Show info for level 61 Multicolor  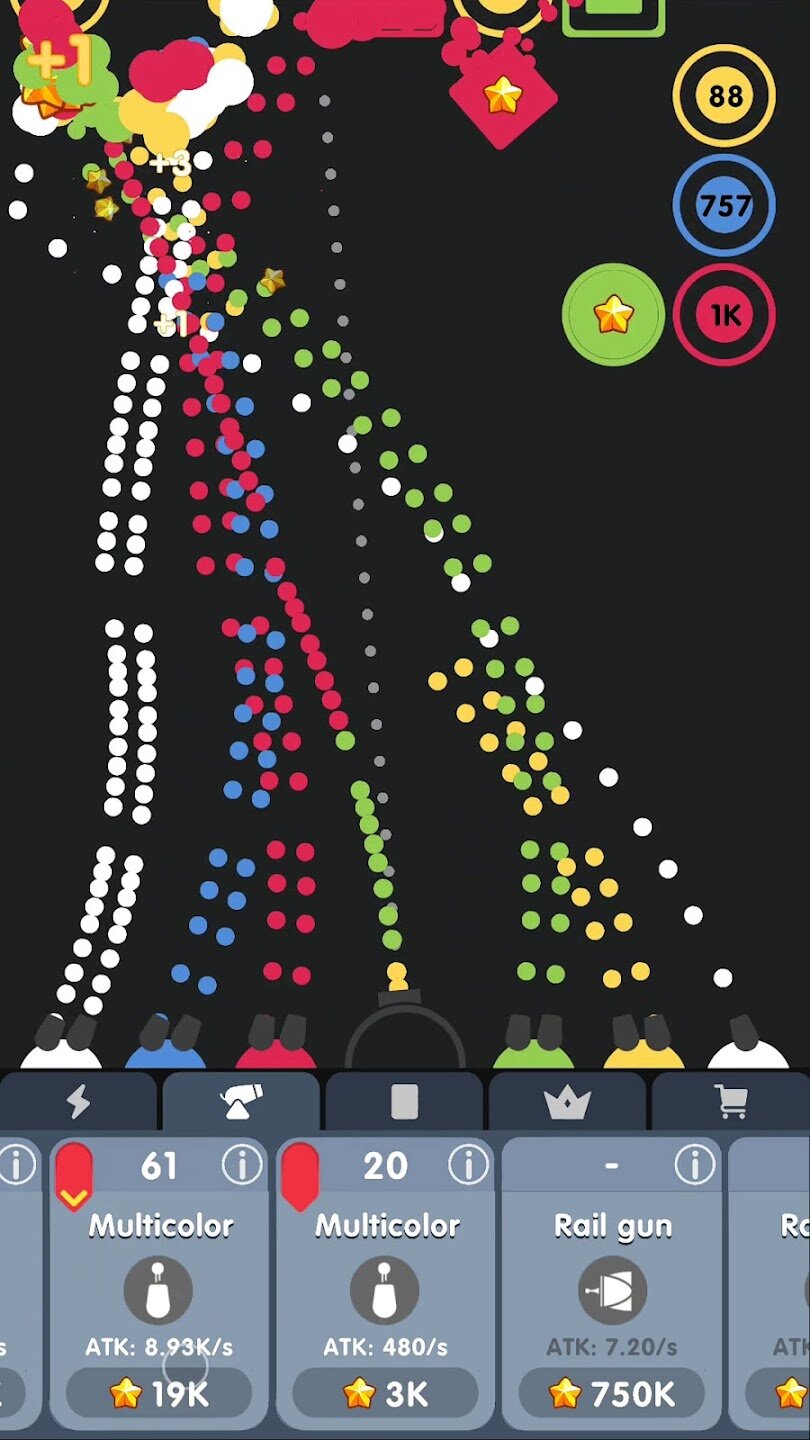click(241, 1165)
